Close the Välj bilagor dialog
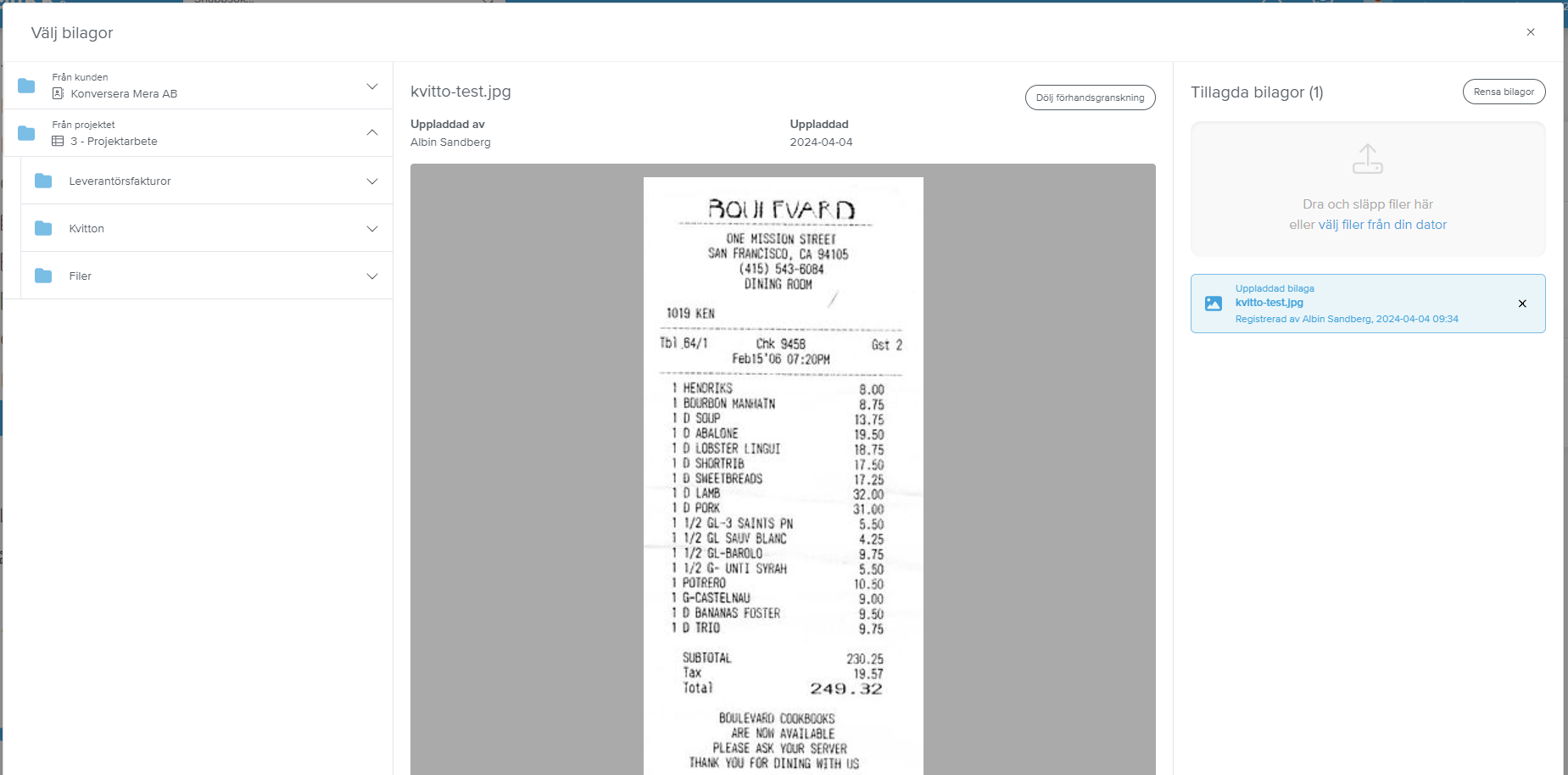The image size is (1568, 775). pos(1530,32)
